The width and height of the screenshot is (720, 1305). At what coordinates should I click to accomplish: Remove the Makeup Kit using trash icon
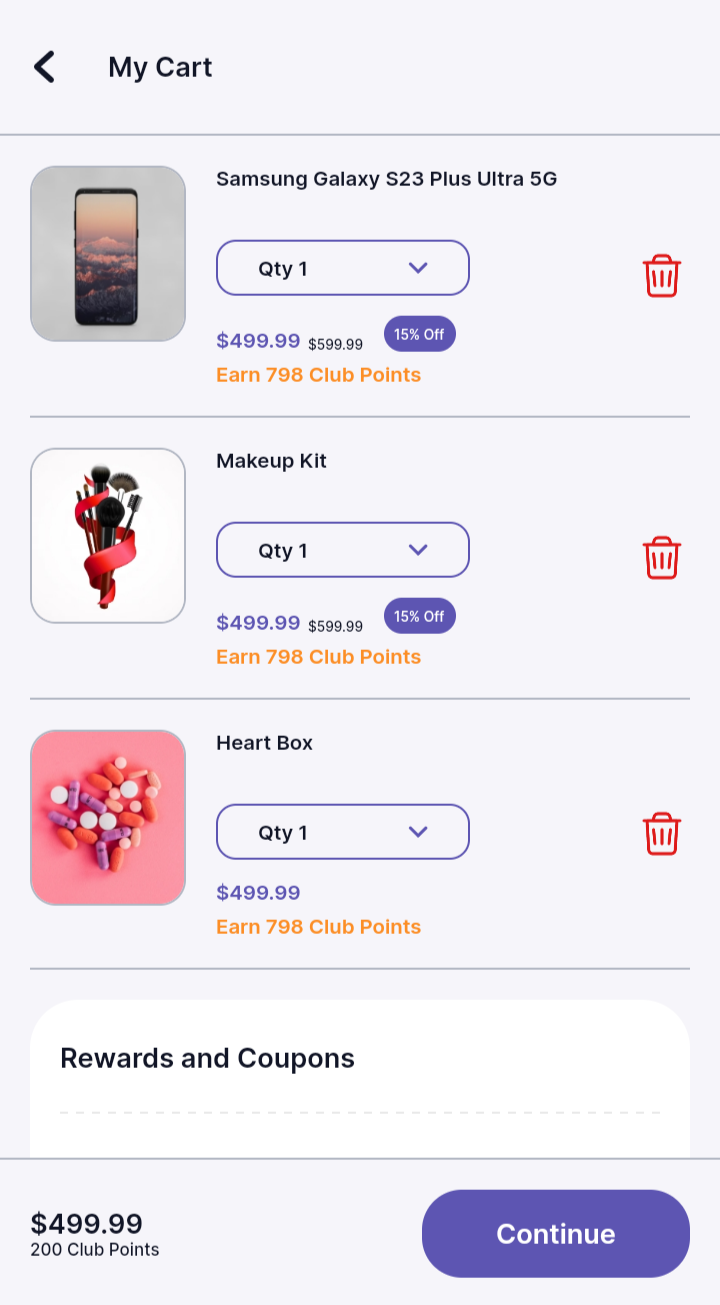[x=661, y=558]
